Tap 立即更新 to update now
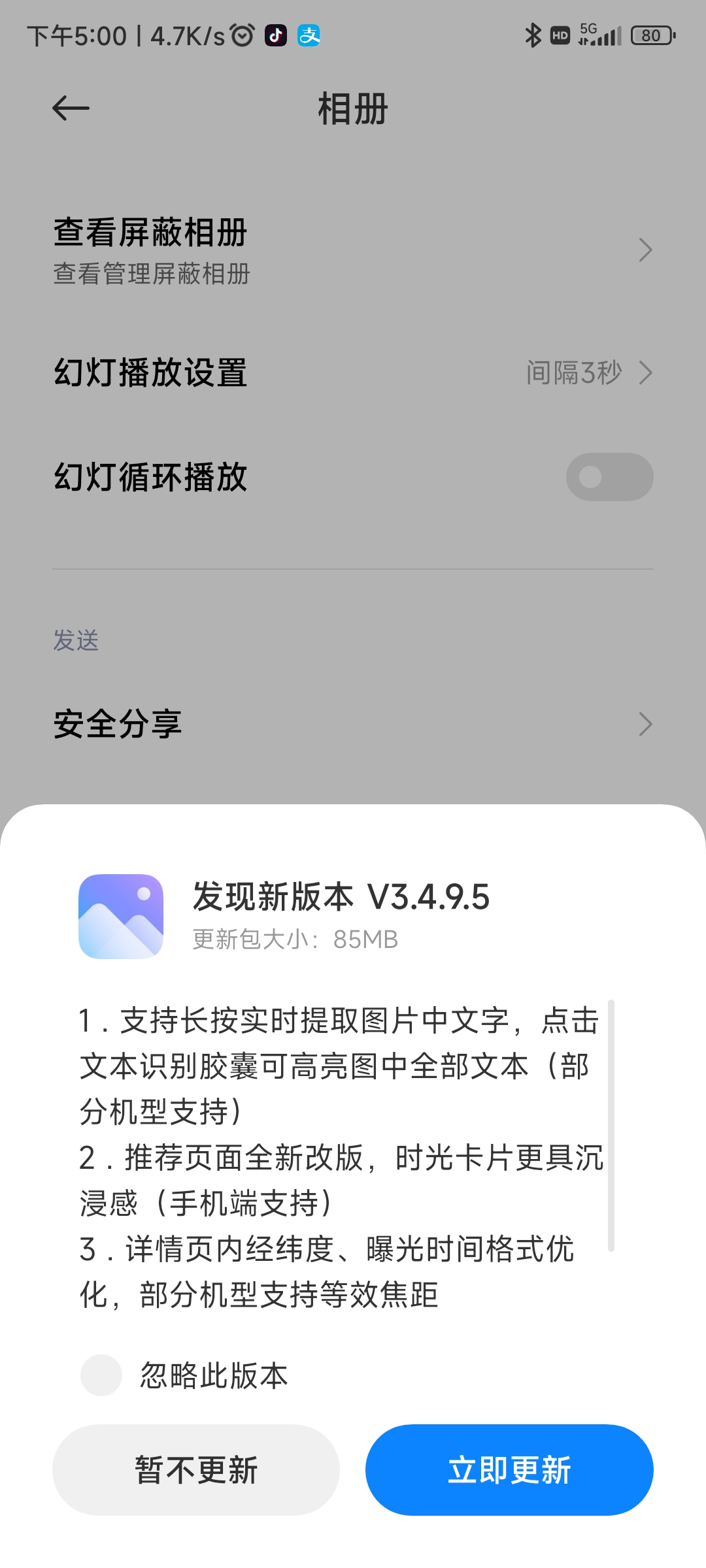The width and height of the screenshot is (706, 1568). [x=509, y=1469]
